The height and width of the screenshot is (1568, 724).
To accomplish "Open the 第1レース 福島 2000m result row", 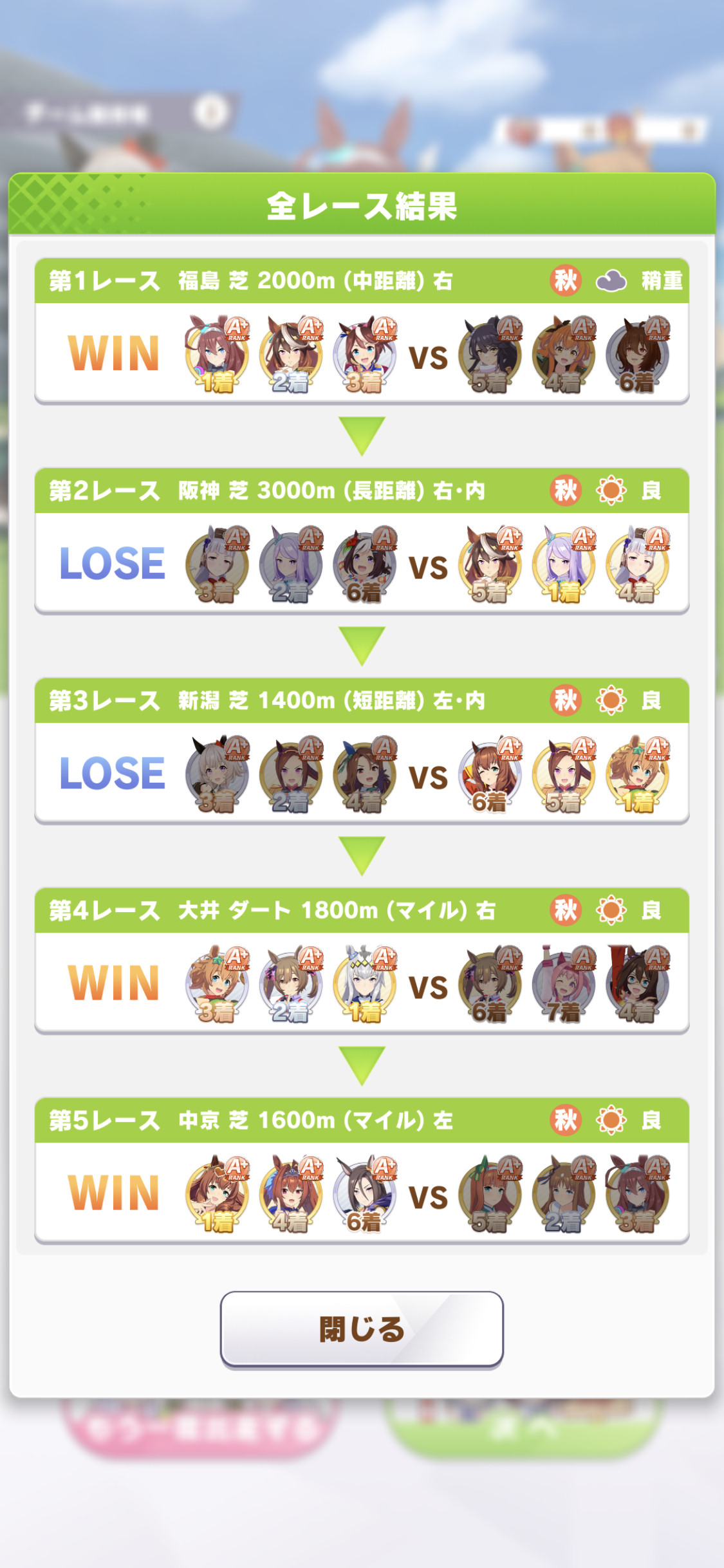I will point(362,331).
